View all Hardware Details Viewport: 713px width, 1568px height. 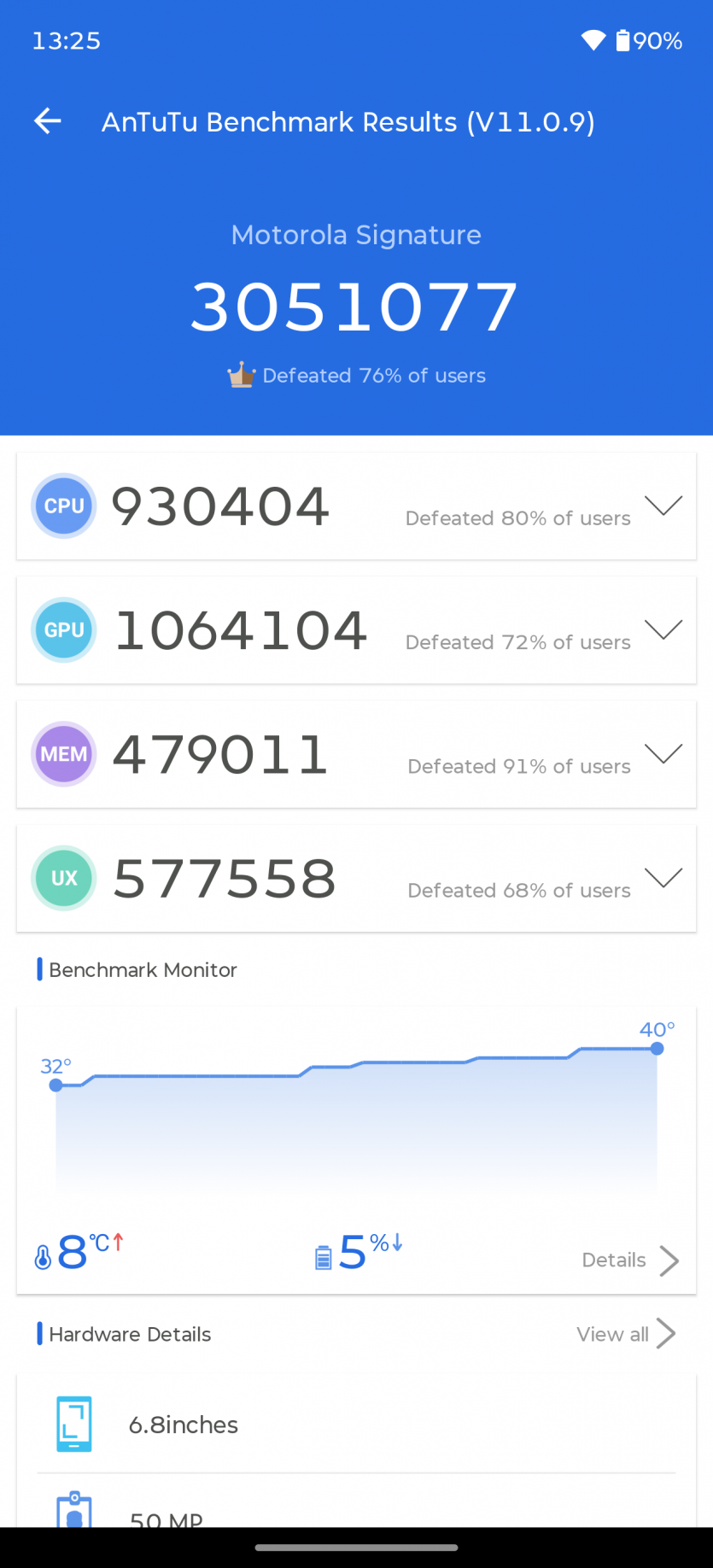pos(625,1334)
